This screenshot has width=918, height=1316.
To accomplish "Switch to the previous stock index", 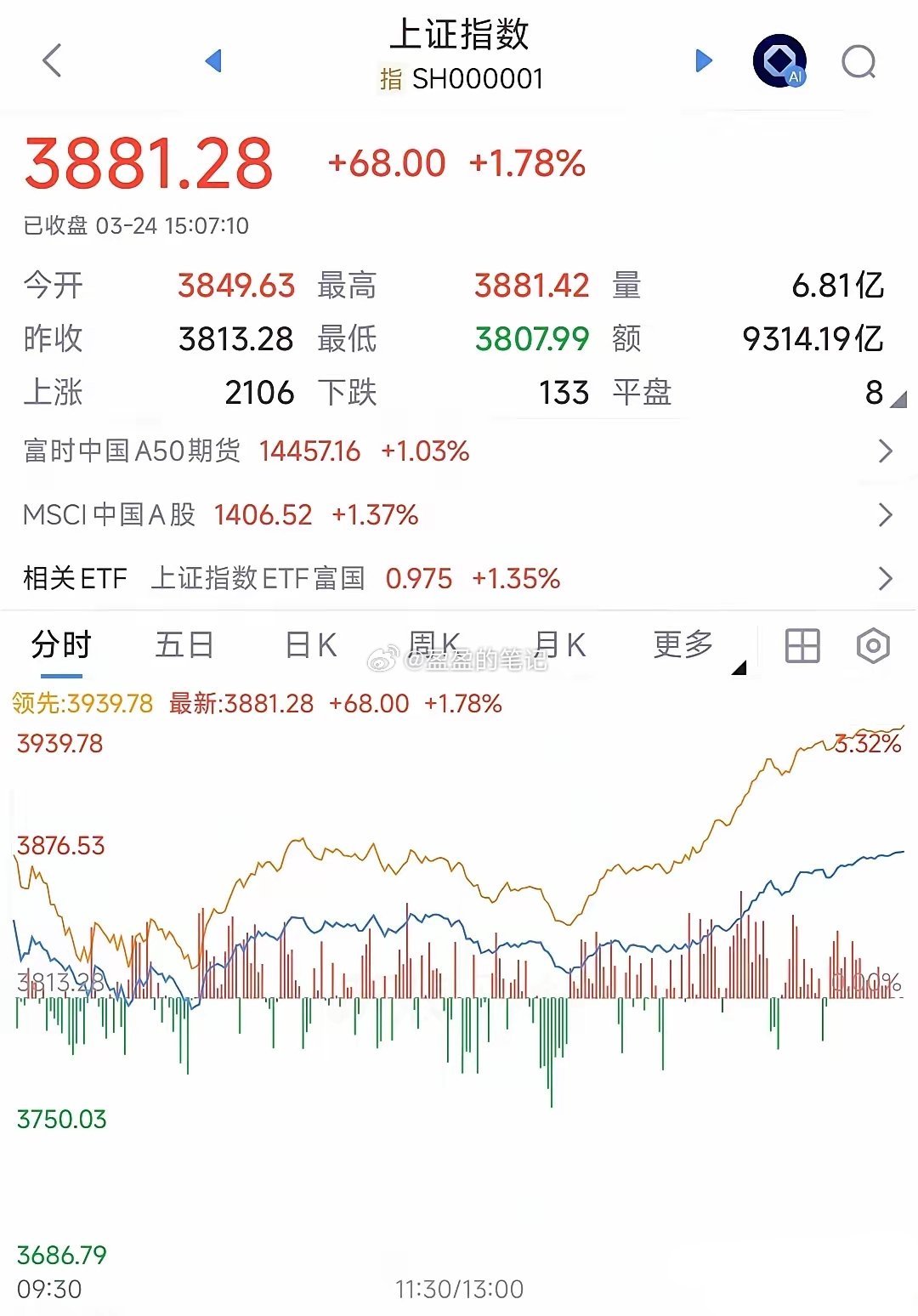I will pos(213,61).
